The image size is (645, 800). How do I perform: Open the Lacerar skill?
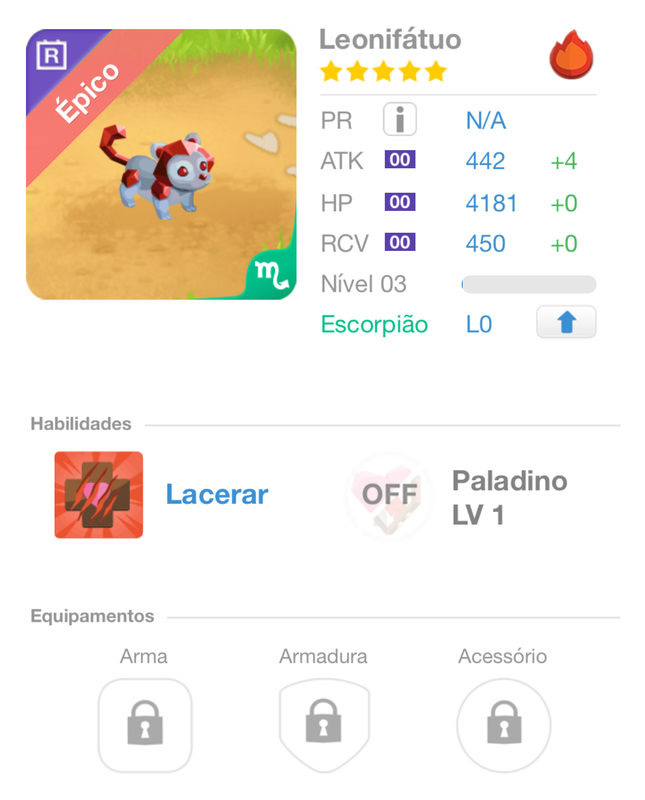(x=99, y=494)
